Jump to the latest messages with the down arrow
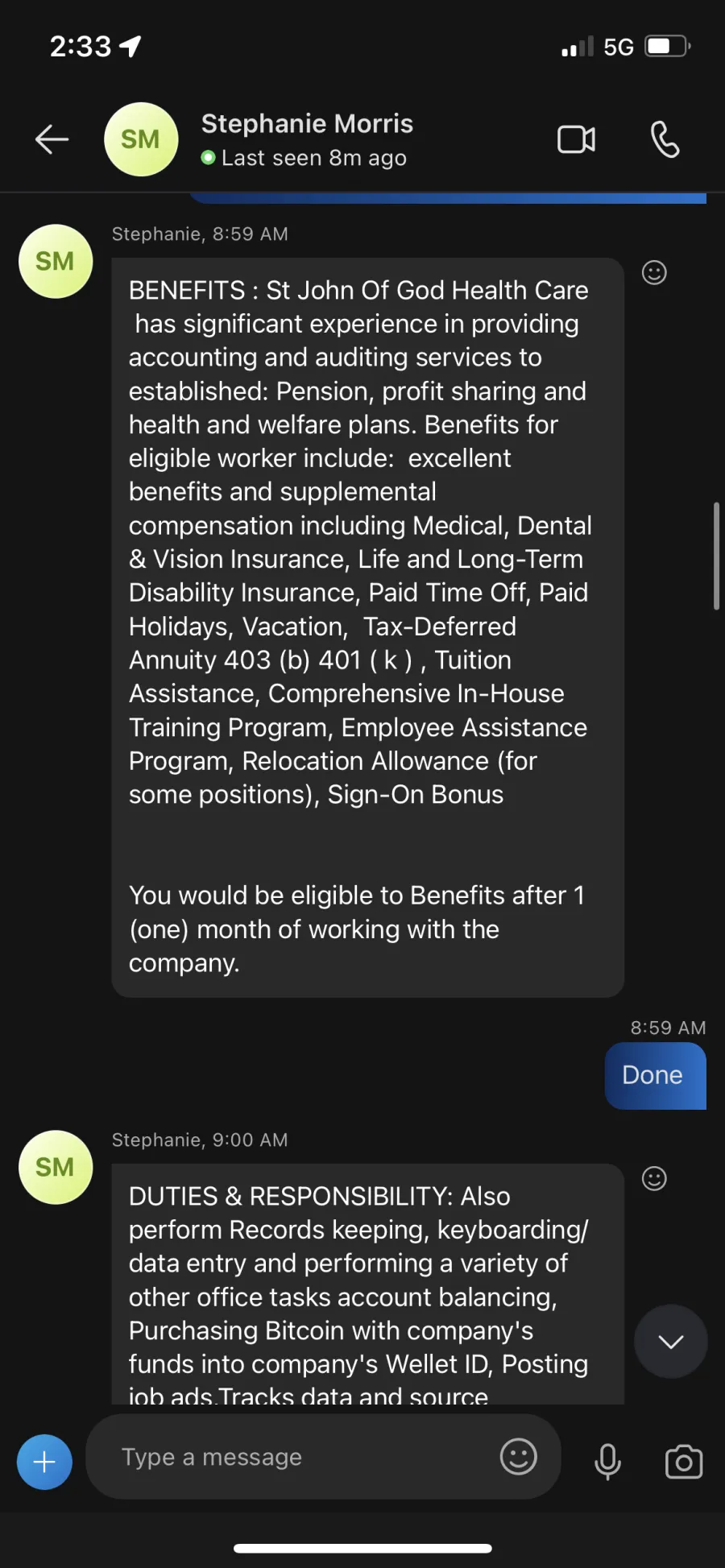725x1568 pixels. tap(671, 1342)
